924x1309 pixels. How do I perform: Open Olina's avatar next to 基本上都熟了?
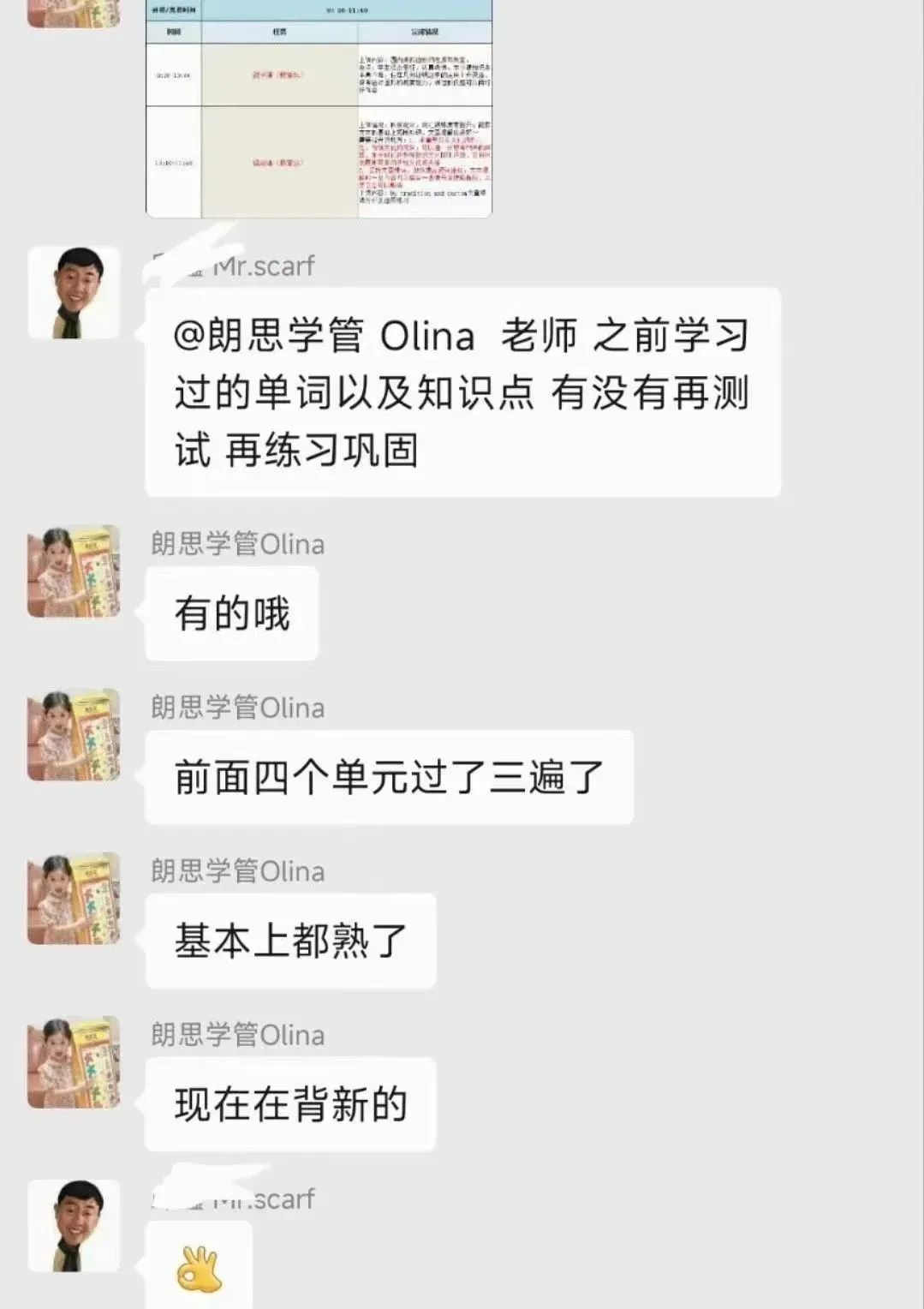point(74,899)
